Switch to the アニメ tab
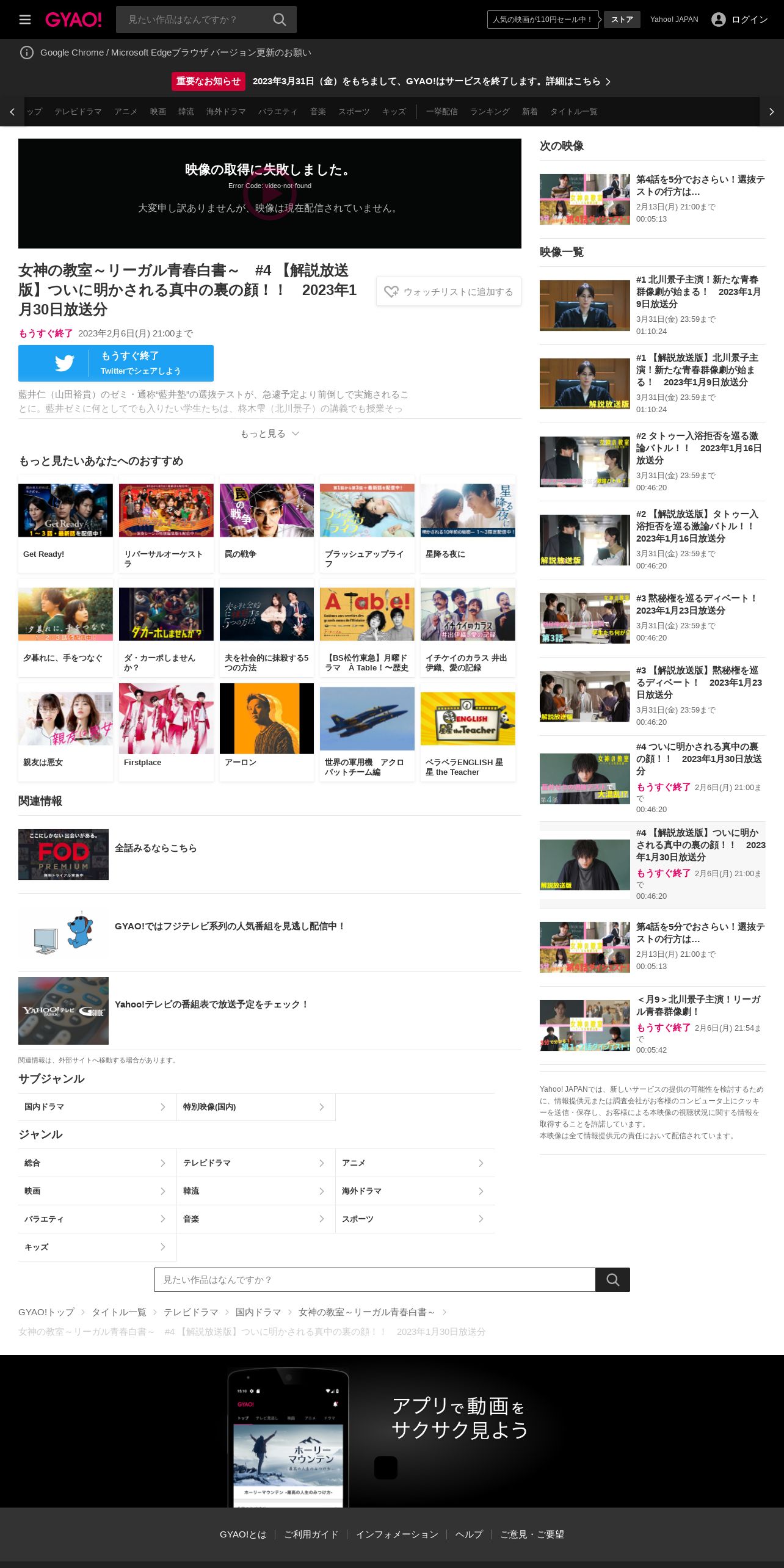Viewport: 784px width, 1568px height. pos(126,112)
